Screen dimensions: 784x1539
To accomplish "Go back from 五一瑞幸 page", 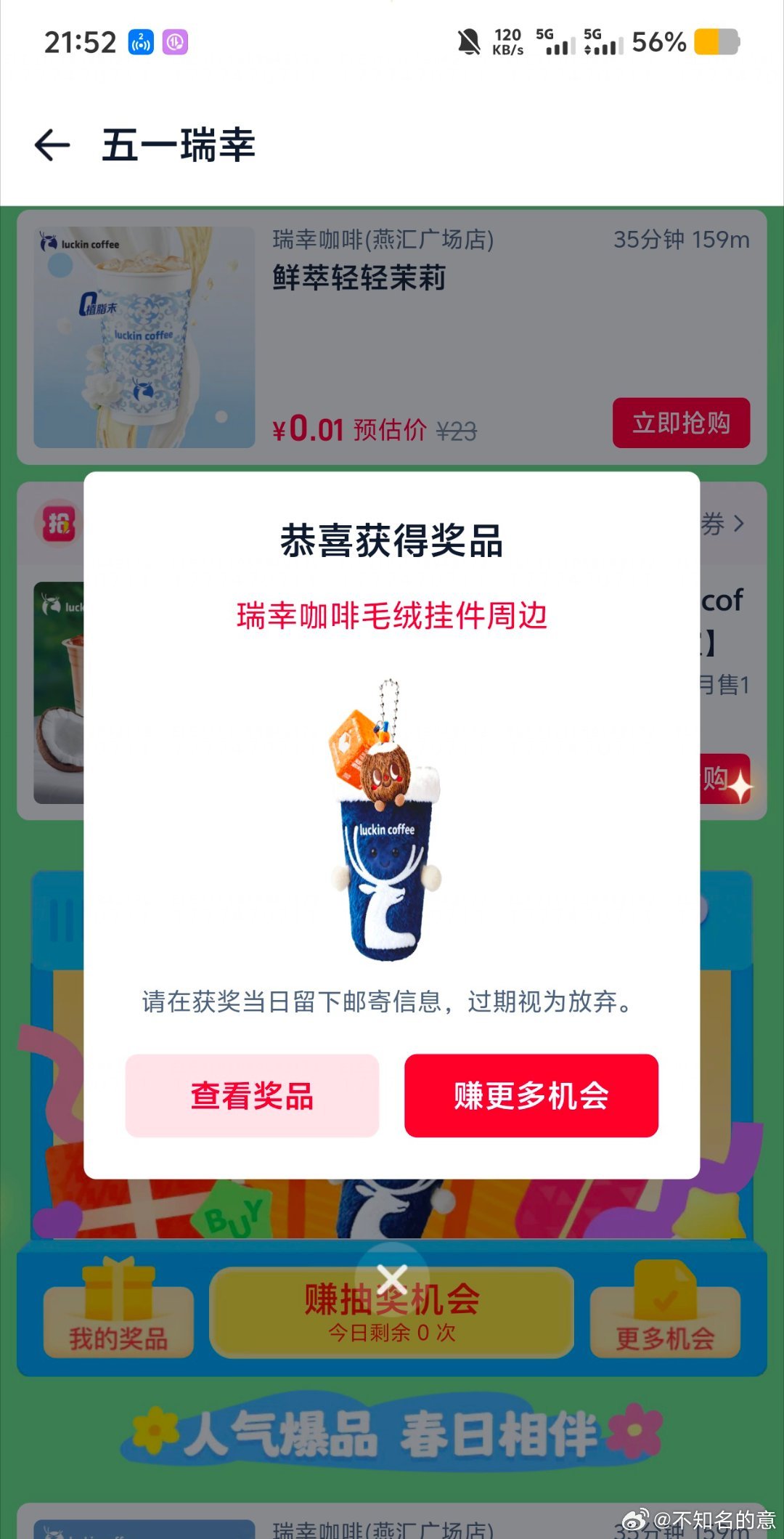I will point(52,145).
